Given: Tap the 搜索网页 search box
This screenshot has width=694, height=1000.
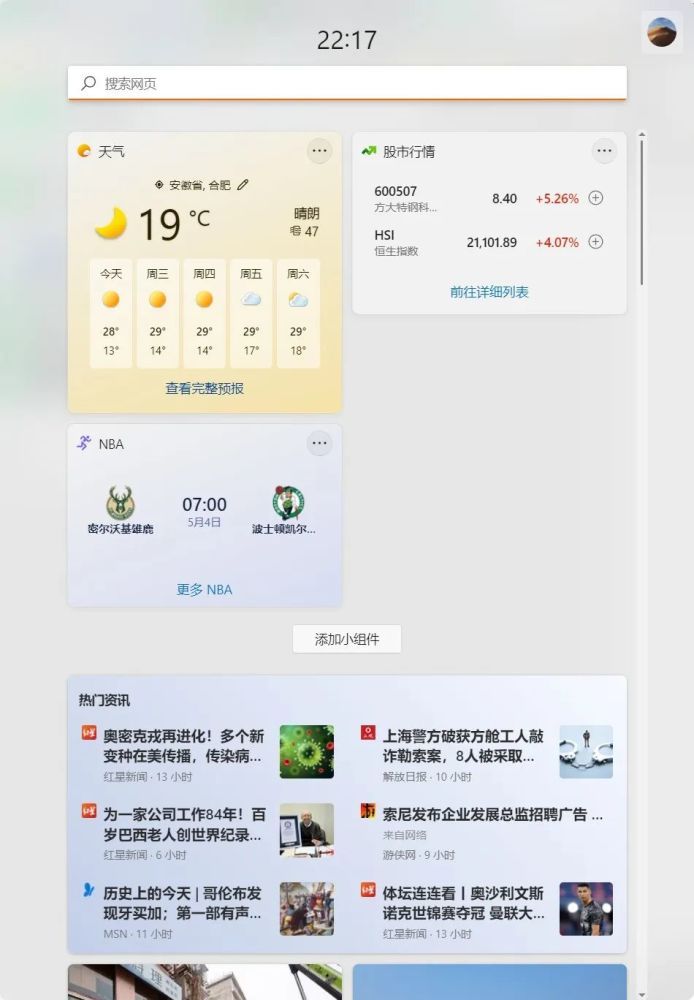Looking at the screenshot, I should pyautogui.click(x=347, y=83).
